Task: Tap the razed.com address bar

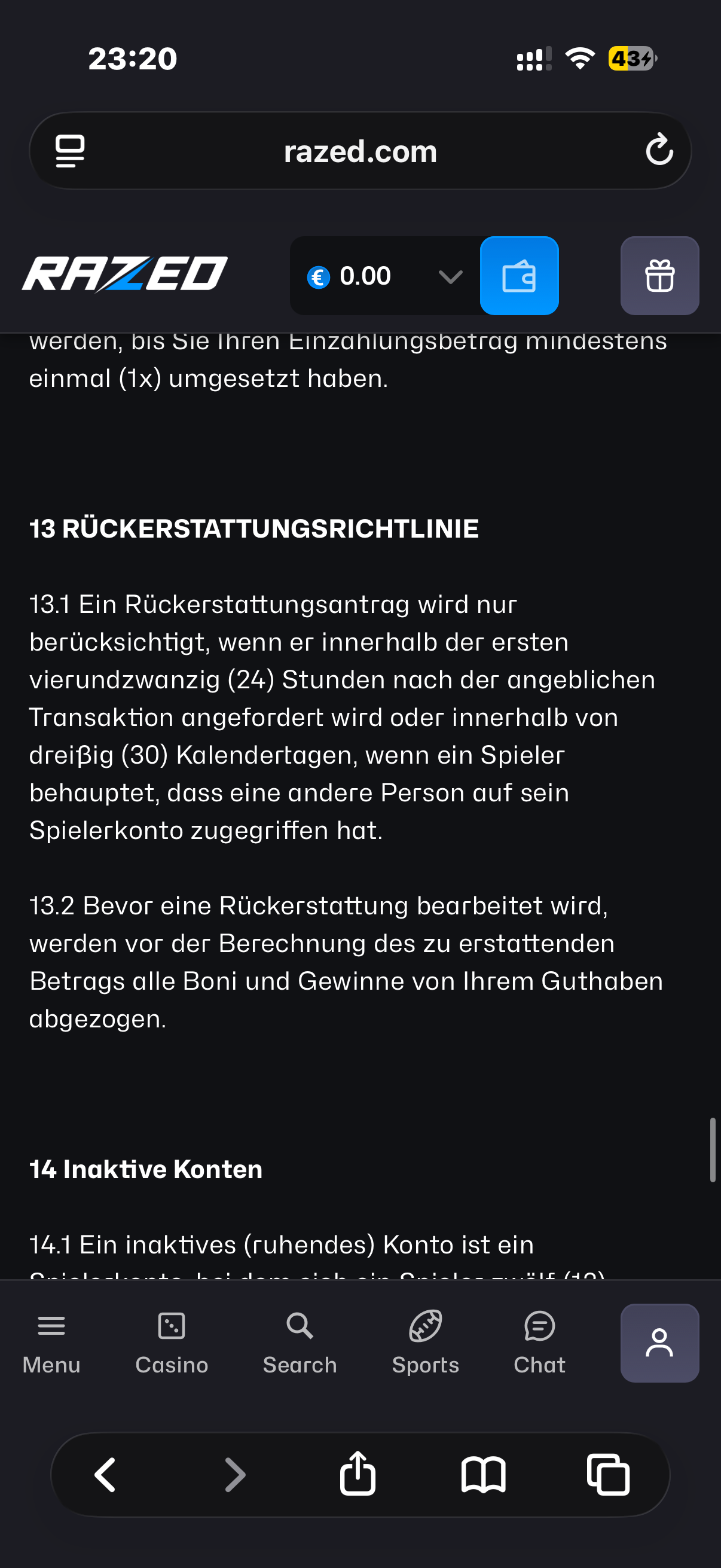Action: click(x=360, y=151)
